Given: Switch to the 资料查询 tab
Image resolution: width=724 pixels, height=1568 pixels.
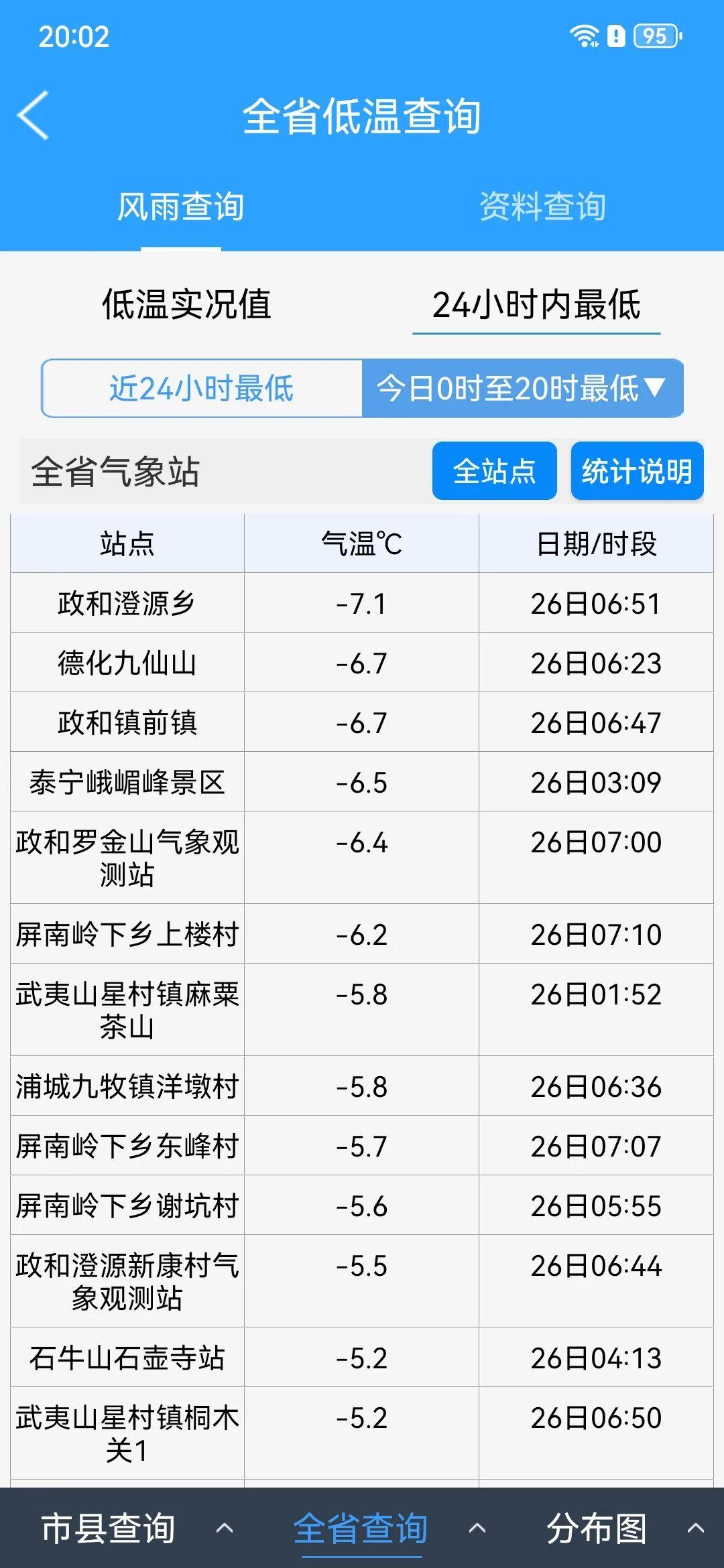Looking at the screenshot, I should (x=543, y=208).
